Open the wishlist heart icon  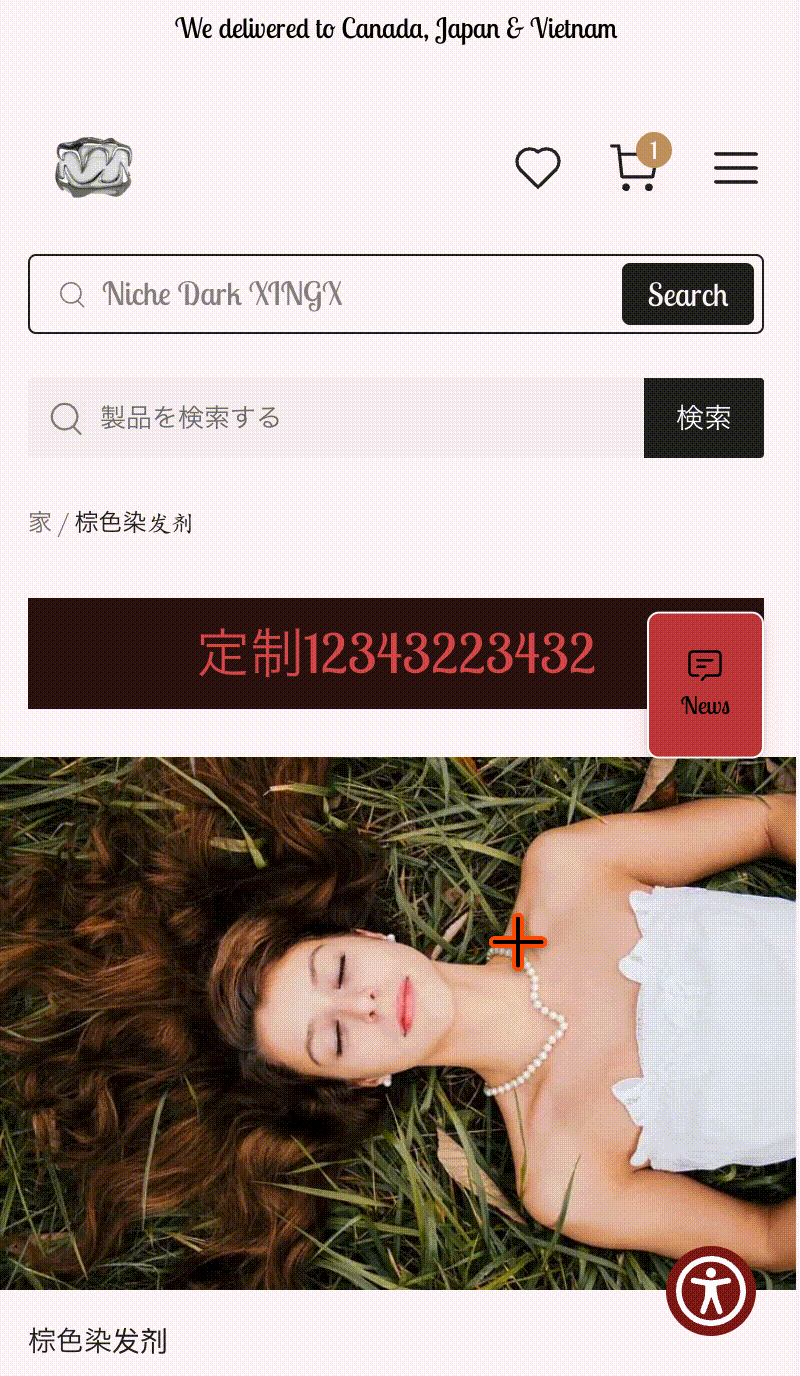click(538, 168)
